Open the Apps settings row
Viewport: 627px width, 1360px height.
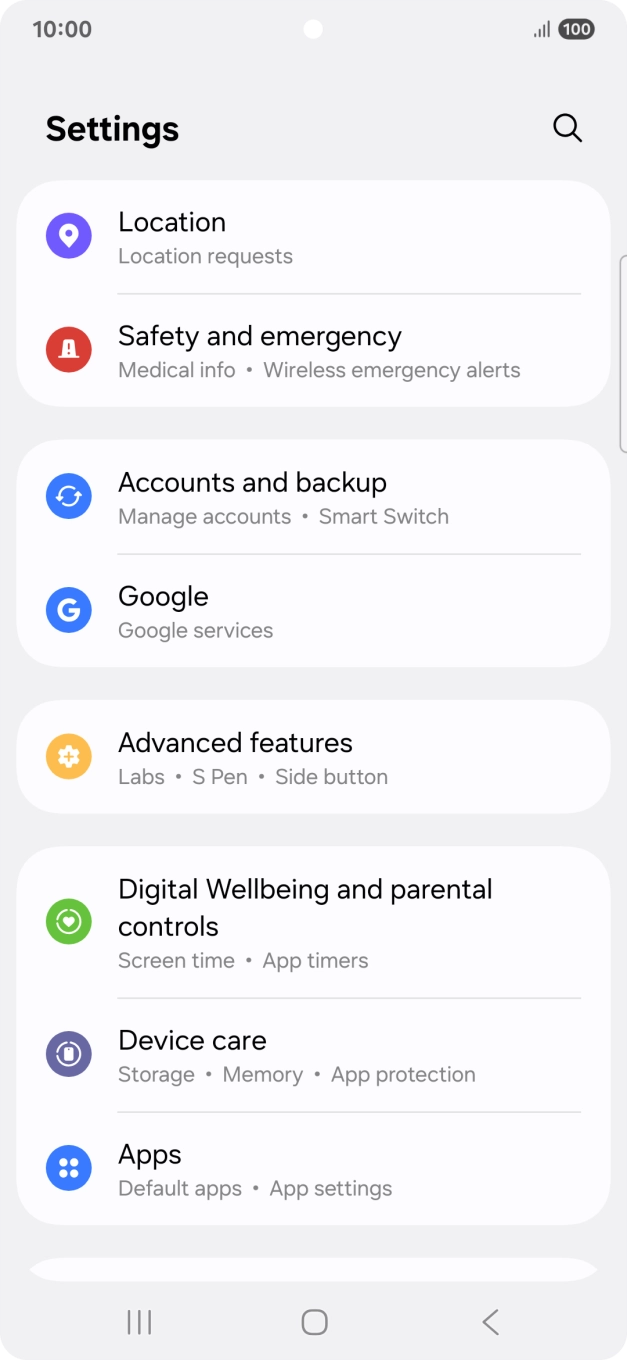pyautogui.click(x=313, y=1169)
